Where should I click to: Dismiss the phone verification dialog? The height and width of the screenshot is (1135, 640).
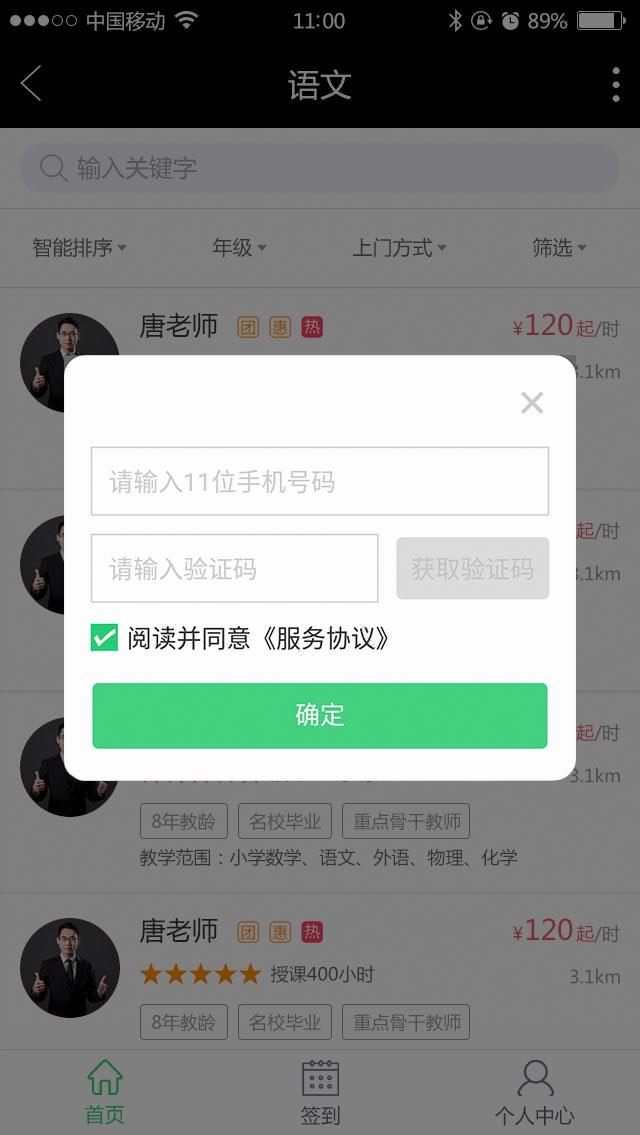532,403
